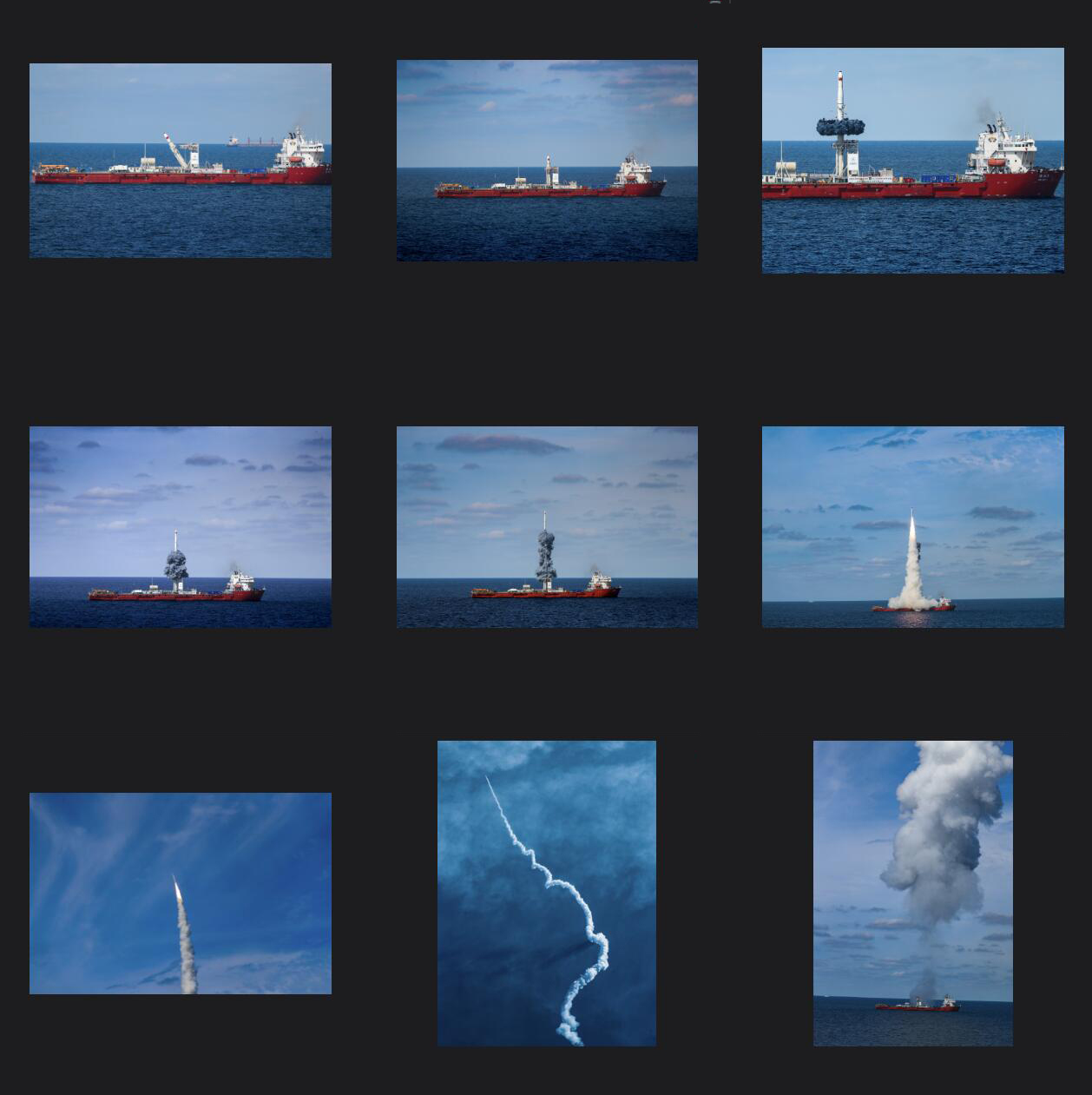Screen dimensions: 1092x1095
Task: Open photo of ship with small dark smoke puff
Action: (180, 527)
